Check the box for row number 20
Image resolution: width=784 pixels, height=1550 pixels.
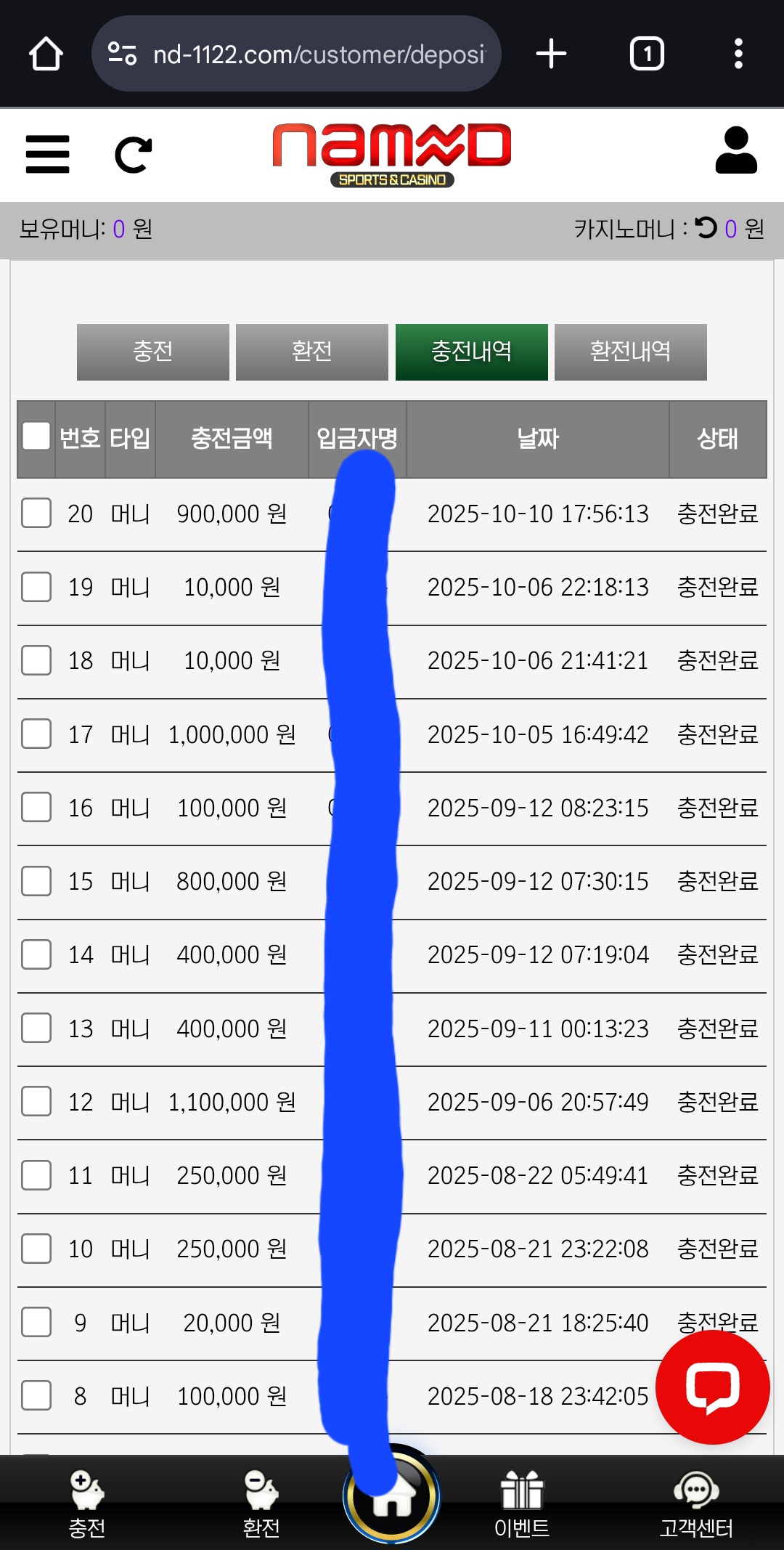[x=36, y=513]
